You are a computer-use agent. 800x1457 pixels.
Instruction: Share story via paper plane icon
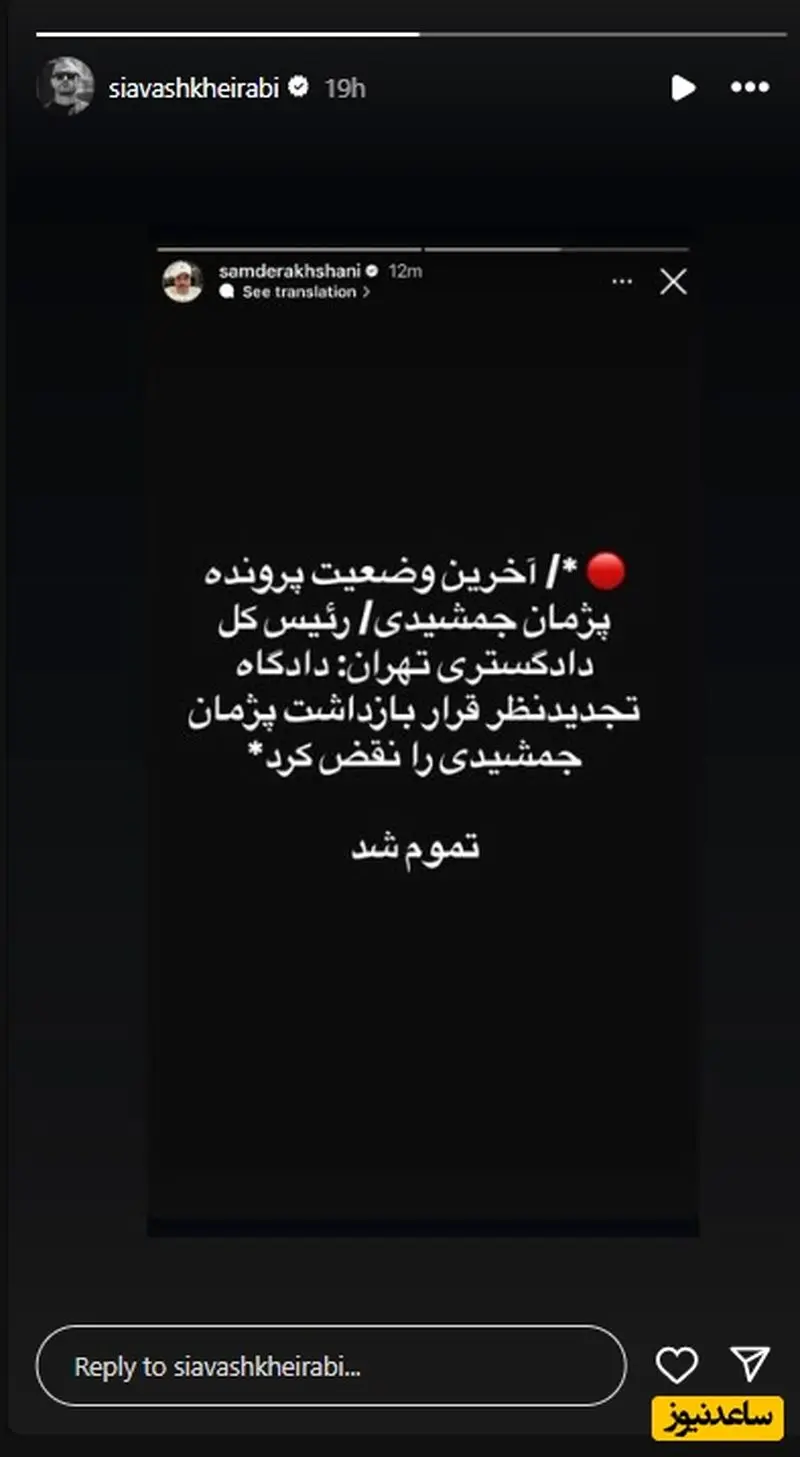749,1363
